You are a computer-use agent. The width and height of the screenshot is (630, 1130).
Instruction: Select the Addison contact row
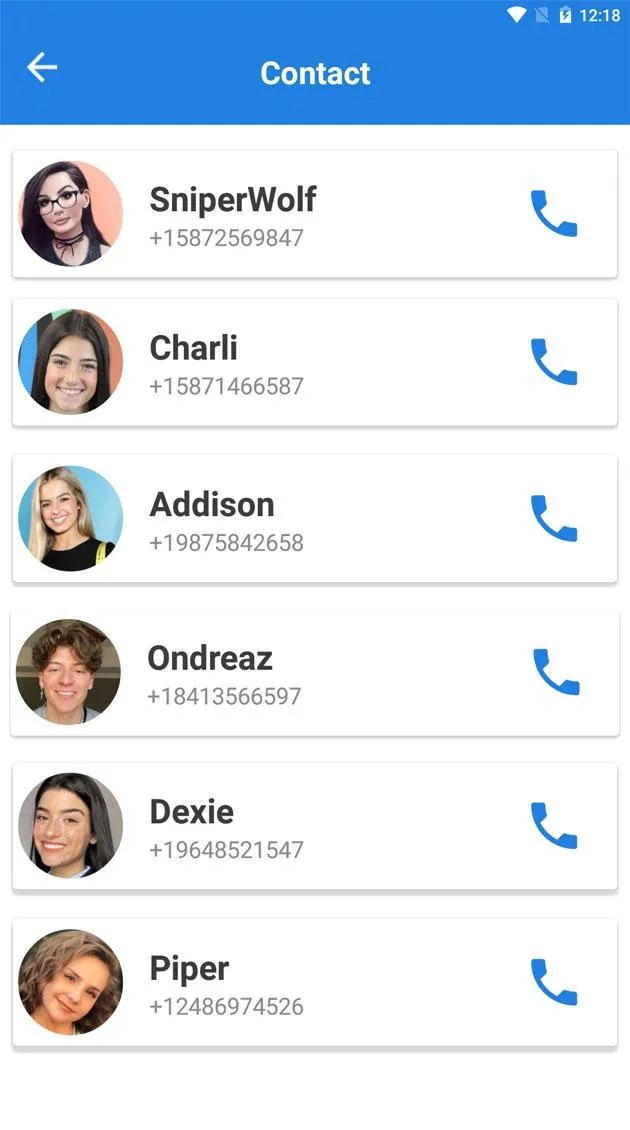point(315,519)
